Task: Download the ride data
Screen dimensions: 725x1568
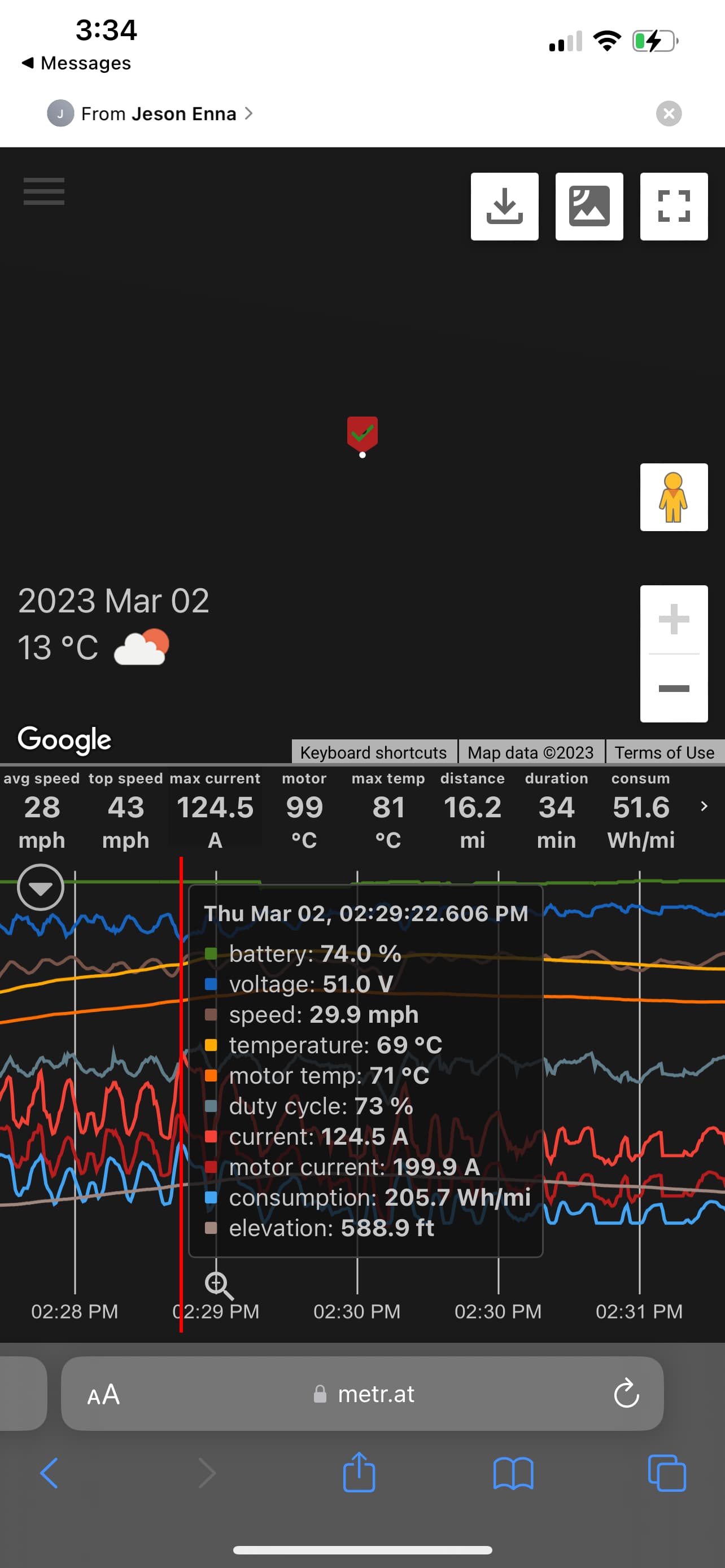Action: point(504,207)
